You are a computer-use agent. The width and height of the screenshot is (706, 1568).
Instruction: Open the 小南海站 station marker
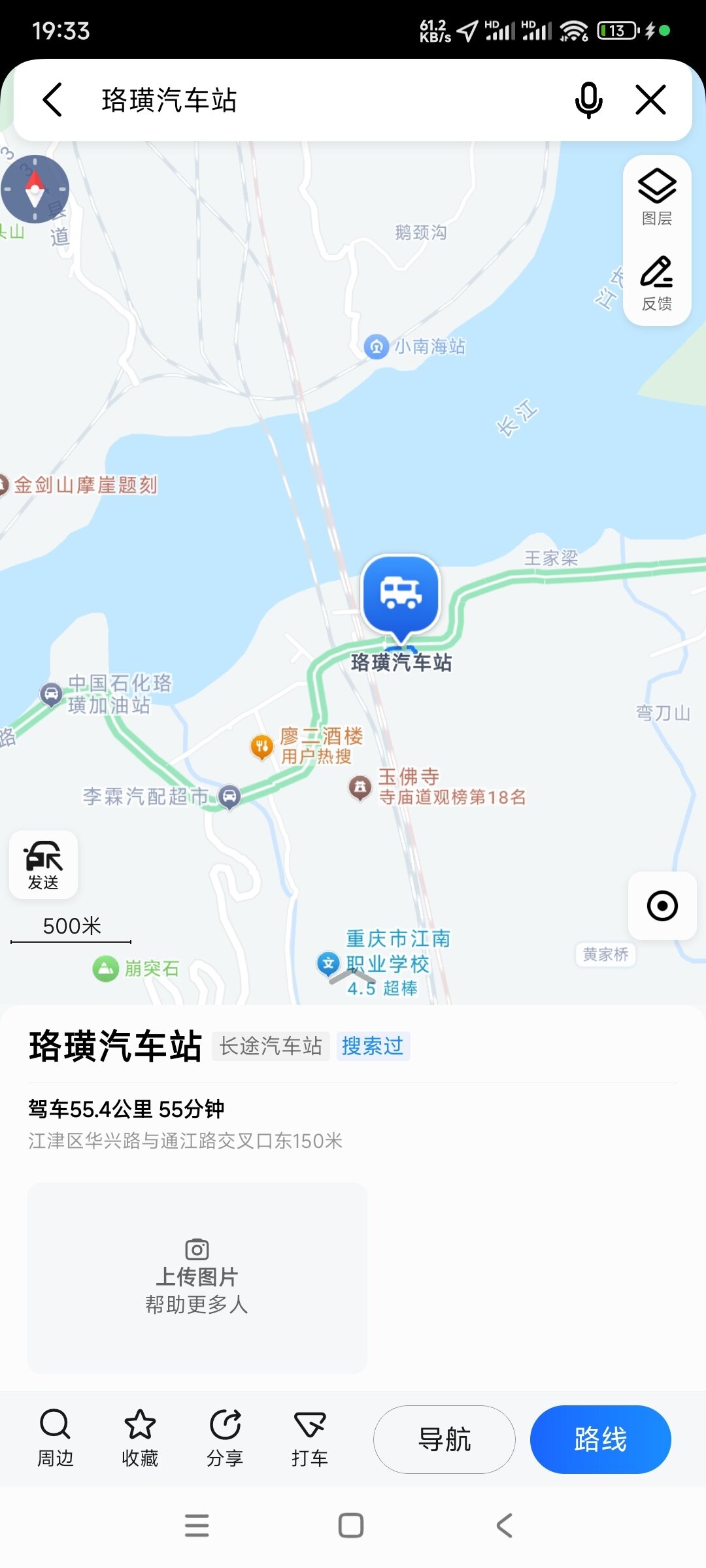(377, 346)
